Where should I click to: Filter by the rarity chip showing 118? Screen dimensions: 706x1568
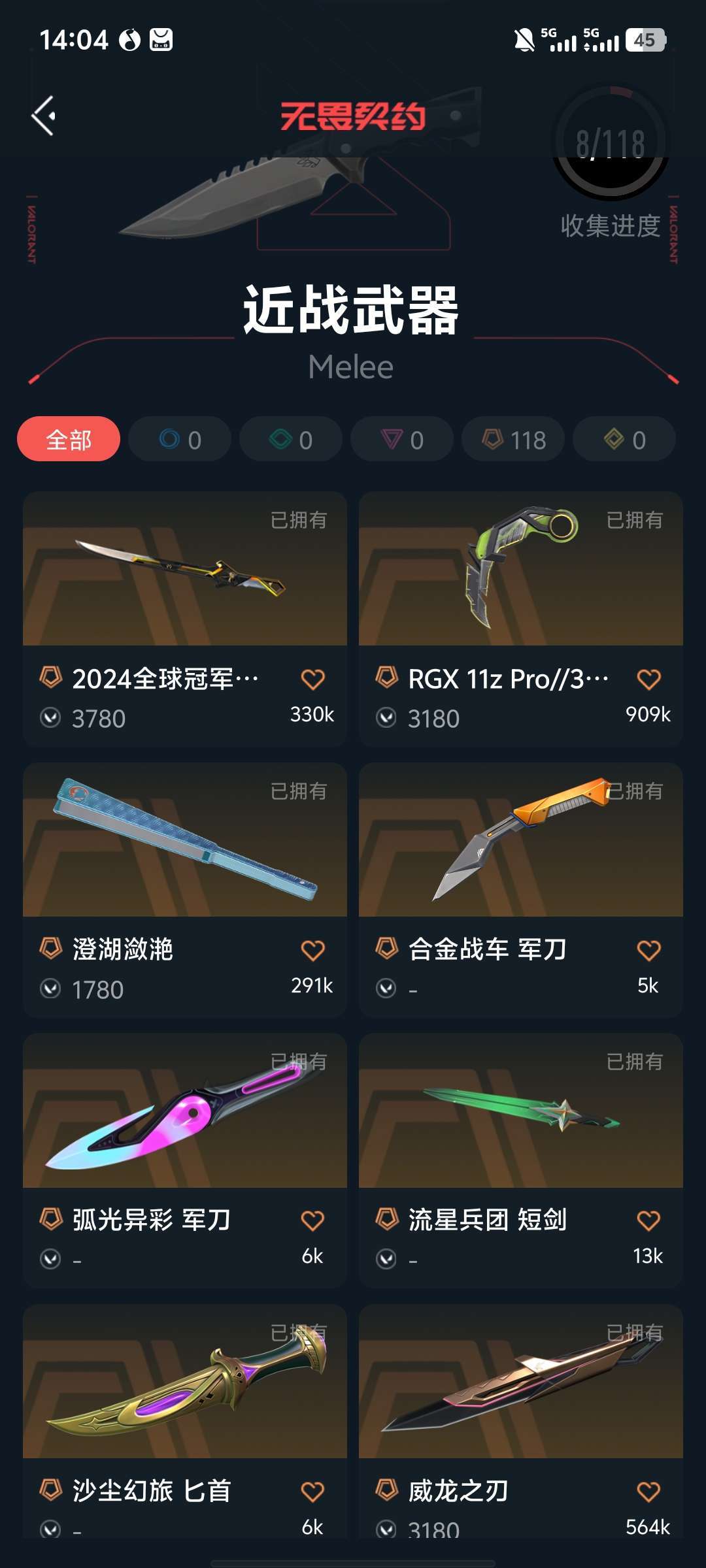(513, 439)
